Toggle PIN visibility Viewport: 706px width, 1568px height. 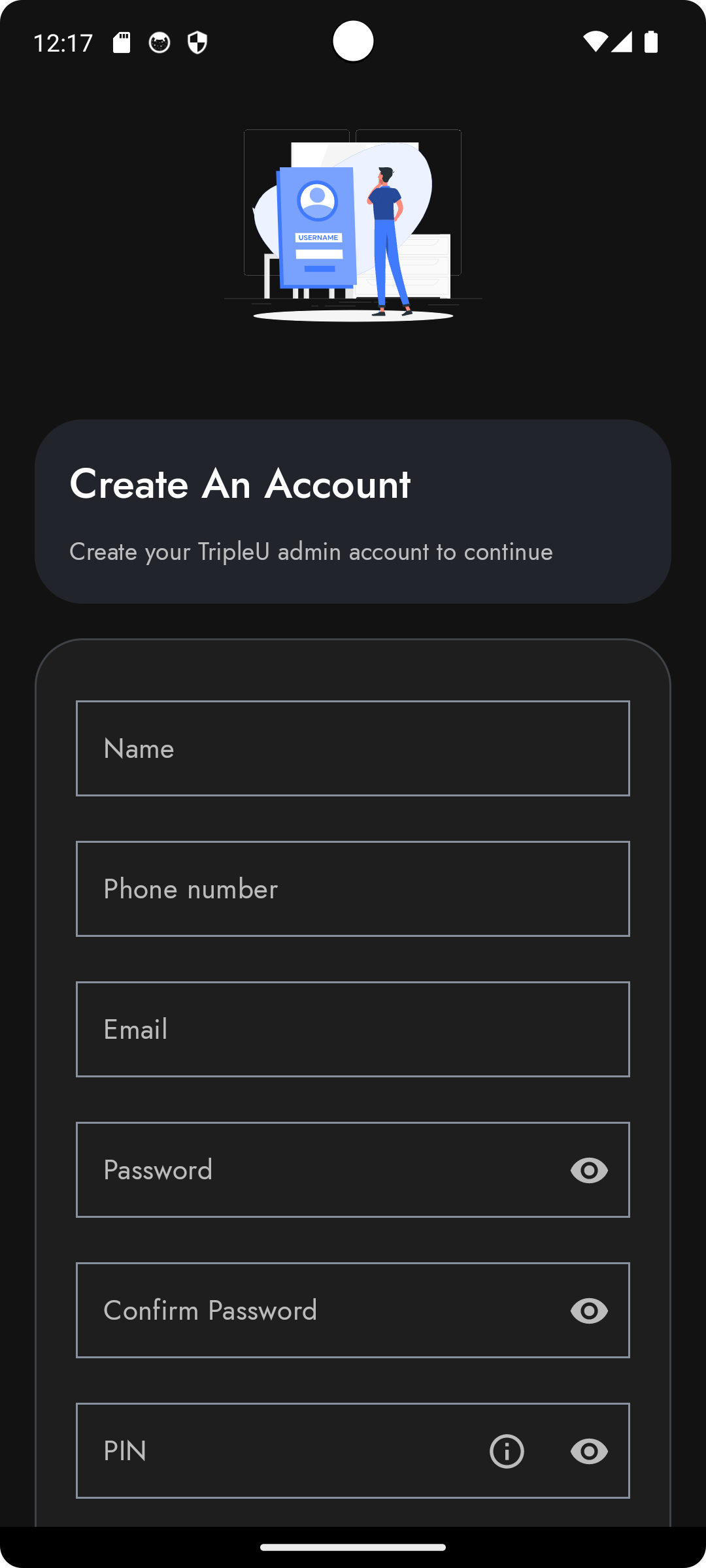tap(588, 1451)
